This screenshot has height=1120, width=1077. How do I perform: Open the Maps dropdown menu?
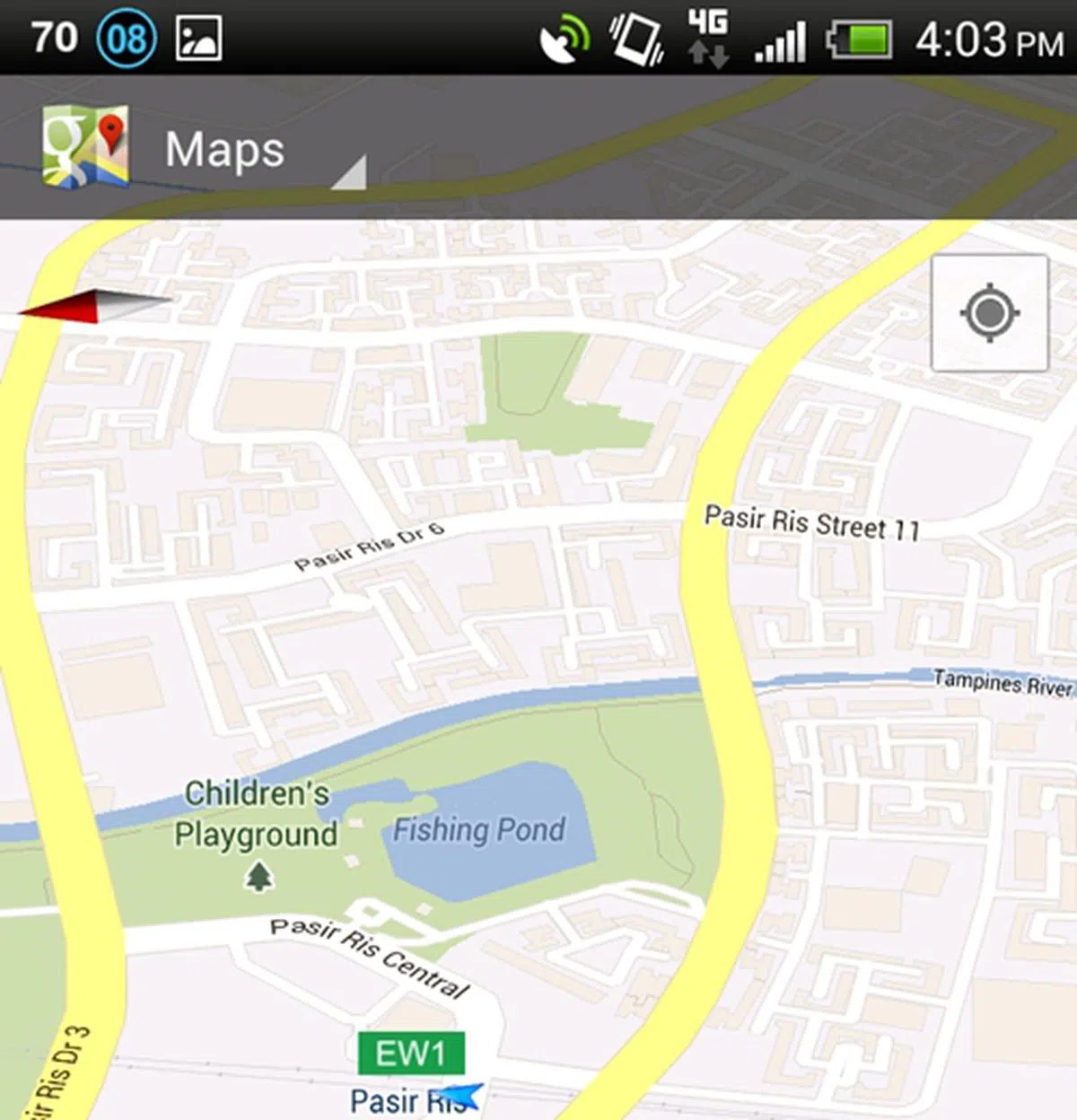point(224,150)
